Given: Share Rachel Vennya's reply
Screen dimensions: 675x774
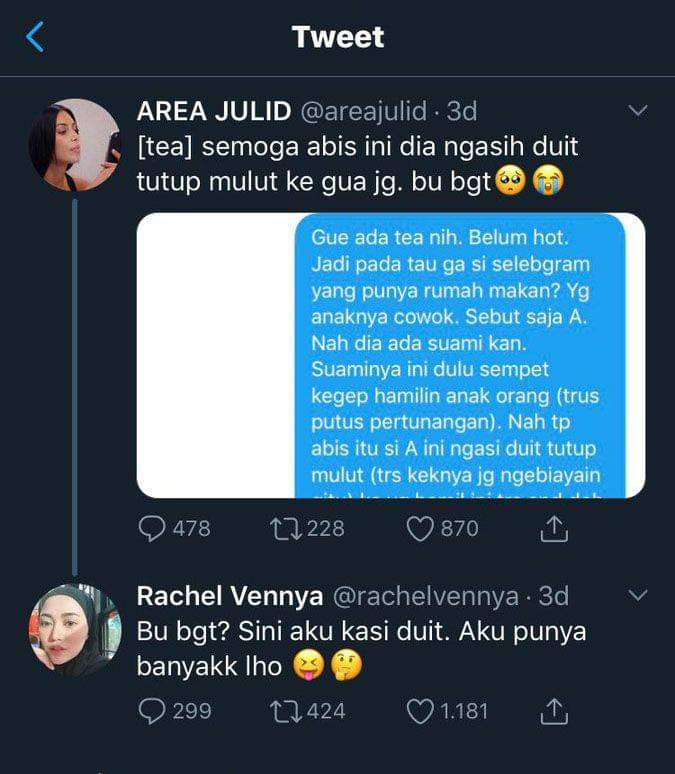Looking at the screenshot, I should click(x=554, y=711).
